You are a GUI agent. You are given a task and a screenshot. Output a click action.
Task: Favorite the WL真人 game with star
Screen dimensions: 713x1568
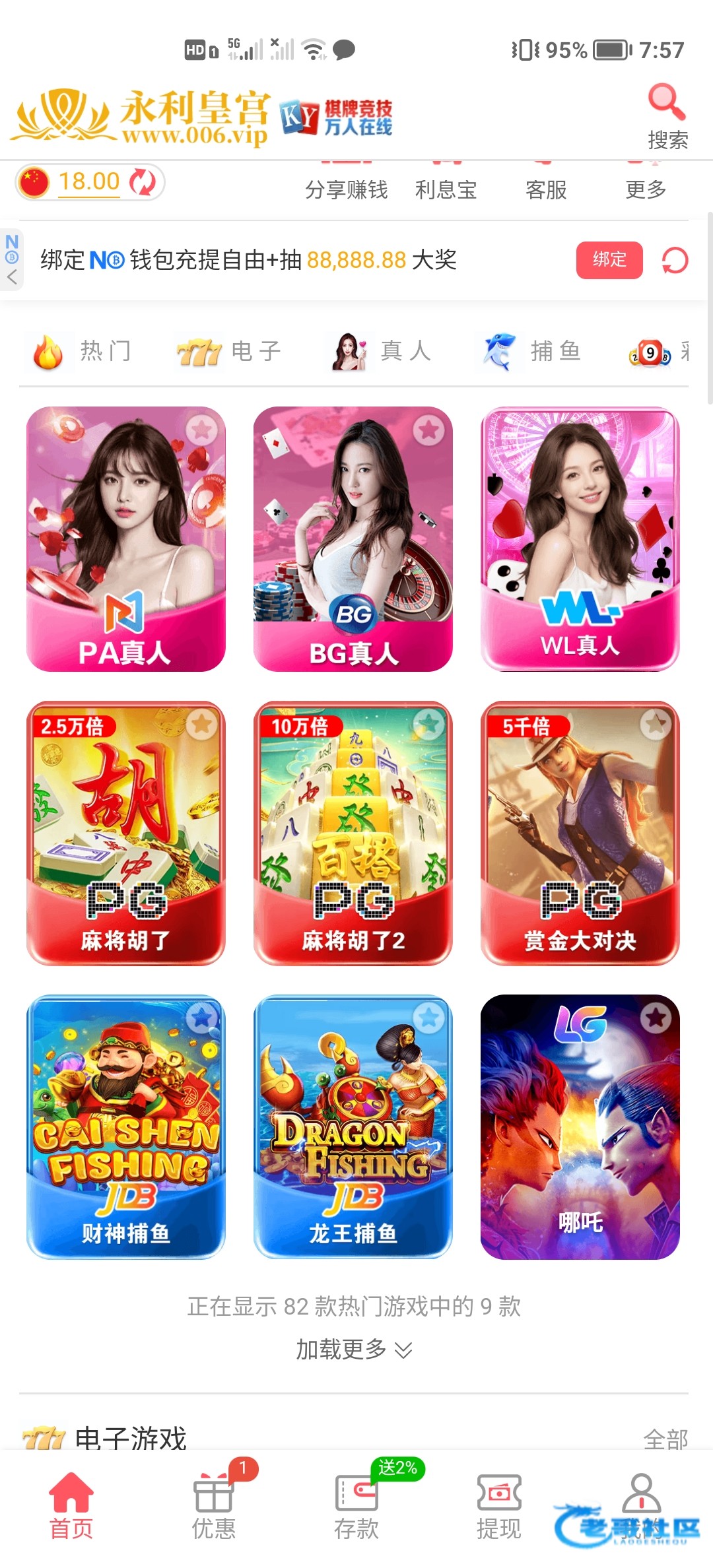[656, 430]
